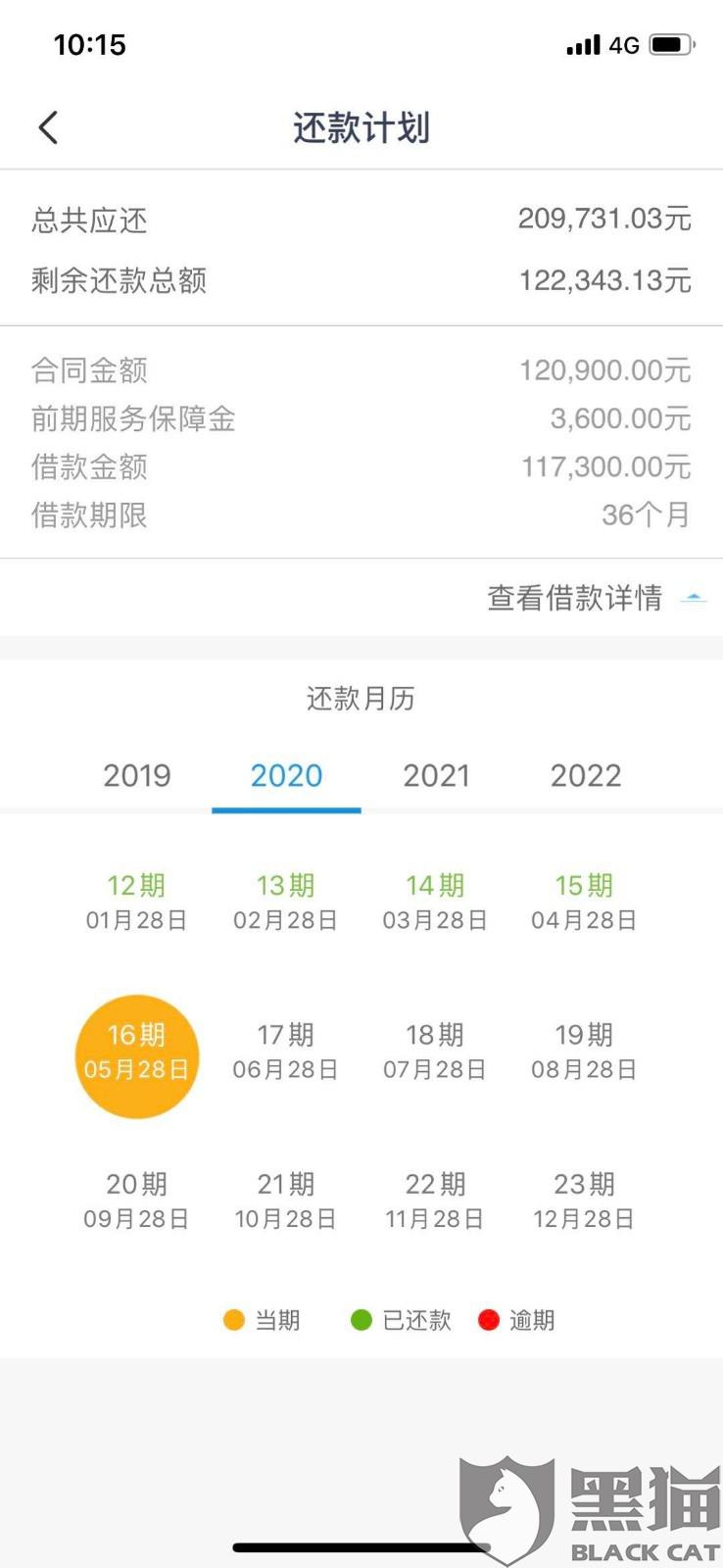
Task: Switch to the 2021 year tab
Action: [x=436, y=775]
